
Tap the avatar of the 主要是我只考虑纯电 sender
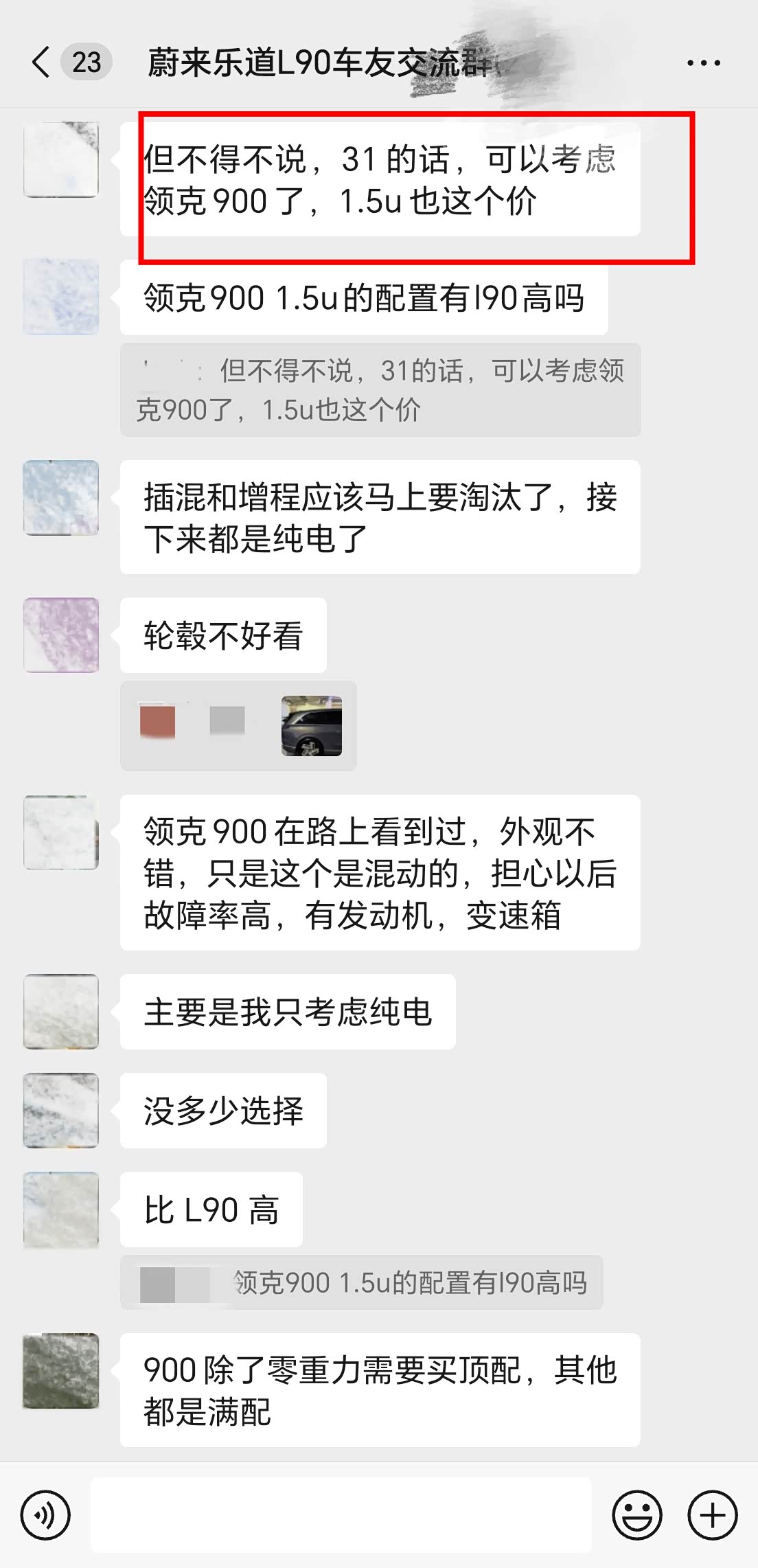coord(60,1012)
